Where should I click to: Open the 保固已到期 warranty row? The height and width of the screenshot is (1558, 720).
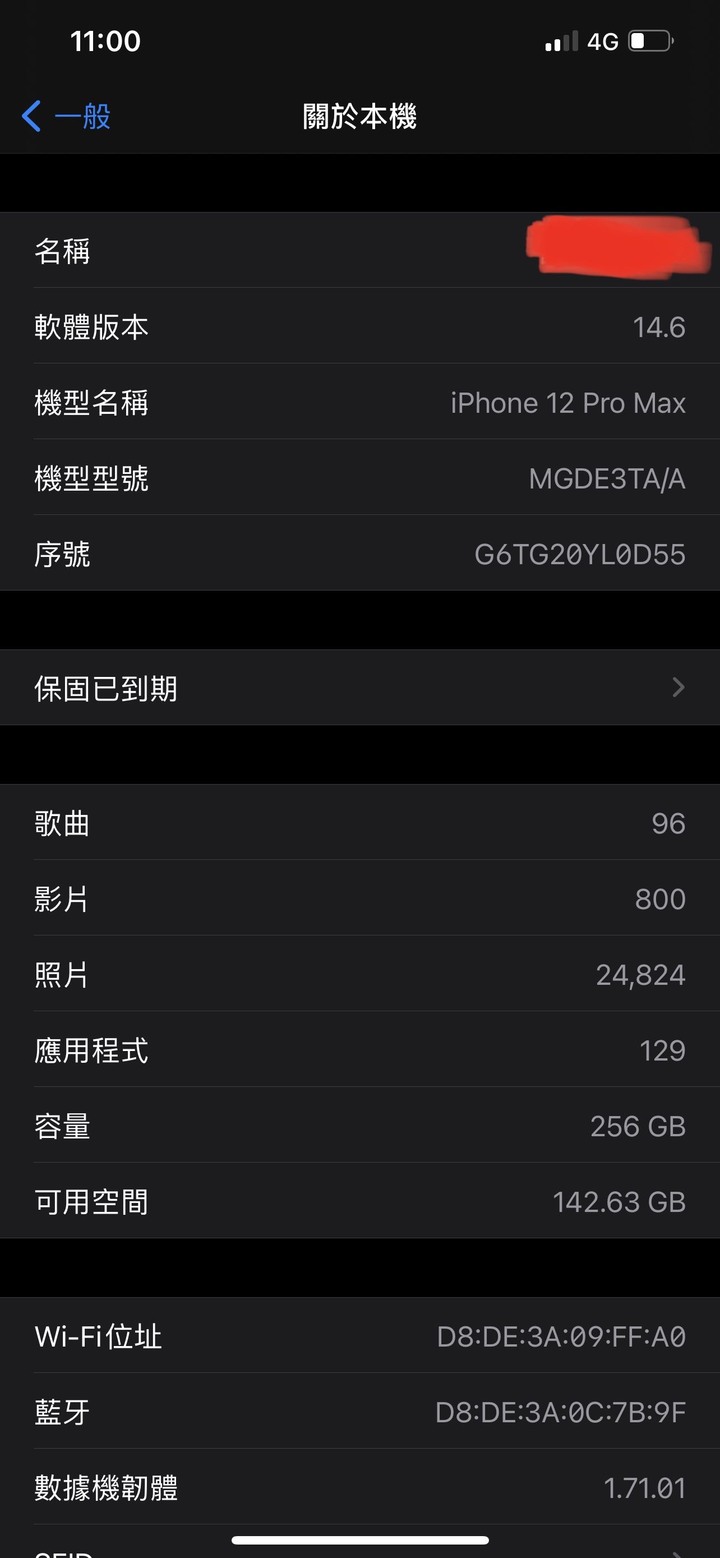click(360, 688)
